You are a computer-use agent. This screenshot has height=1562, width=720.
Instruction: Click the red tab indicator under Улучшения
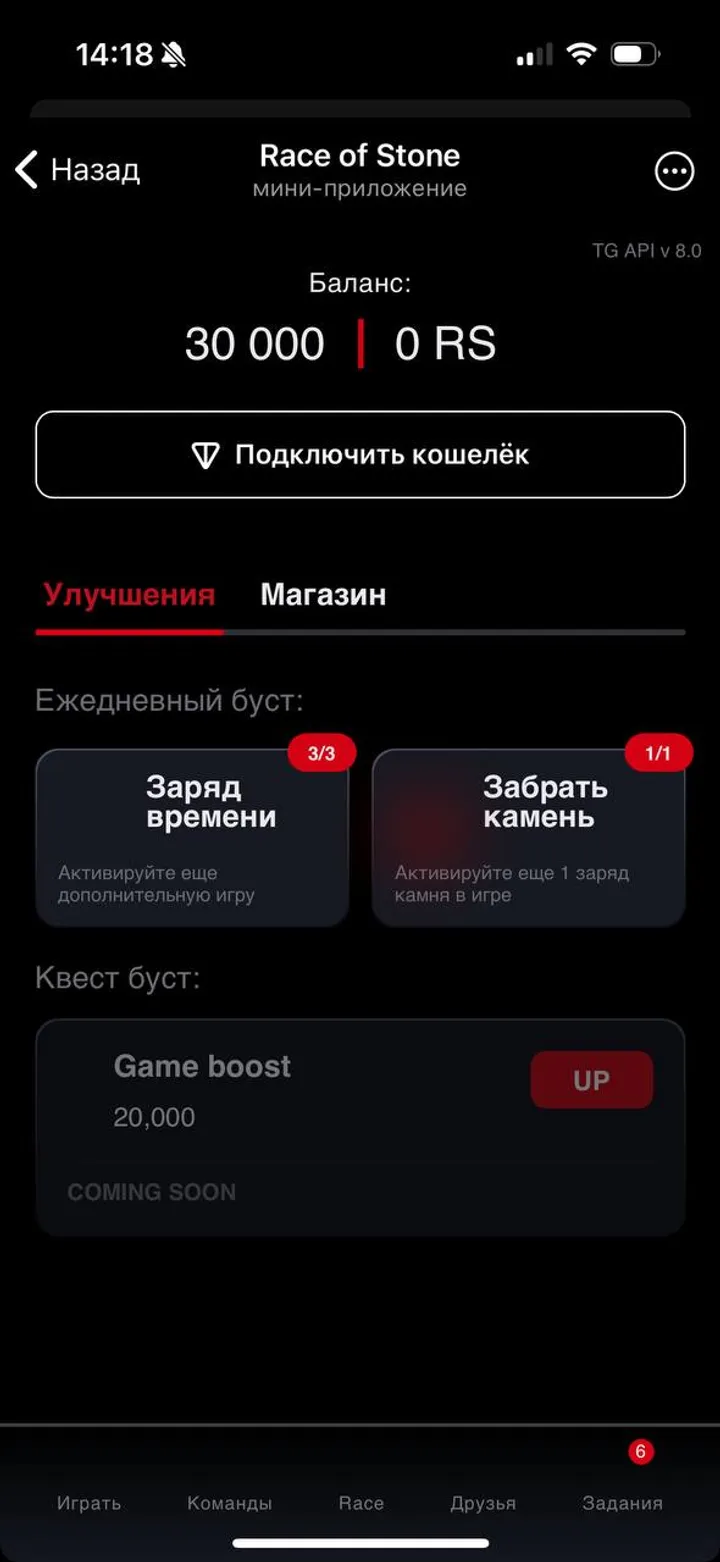tap(129, 631)
